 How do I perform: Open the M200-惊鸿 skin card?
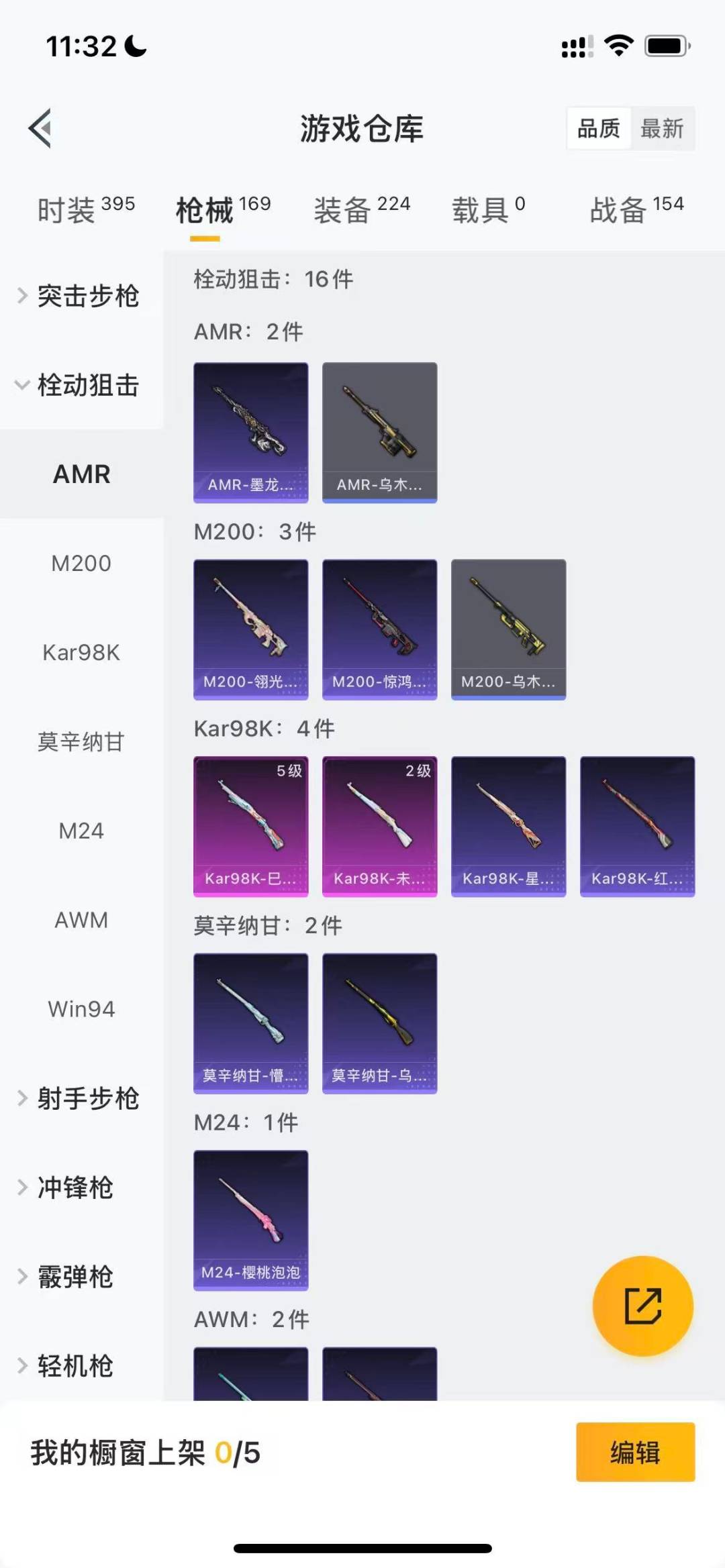point(380,629)
